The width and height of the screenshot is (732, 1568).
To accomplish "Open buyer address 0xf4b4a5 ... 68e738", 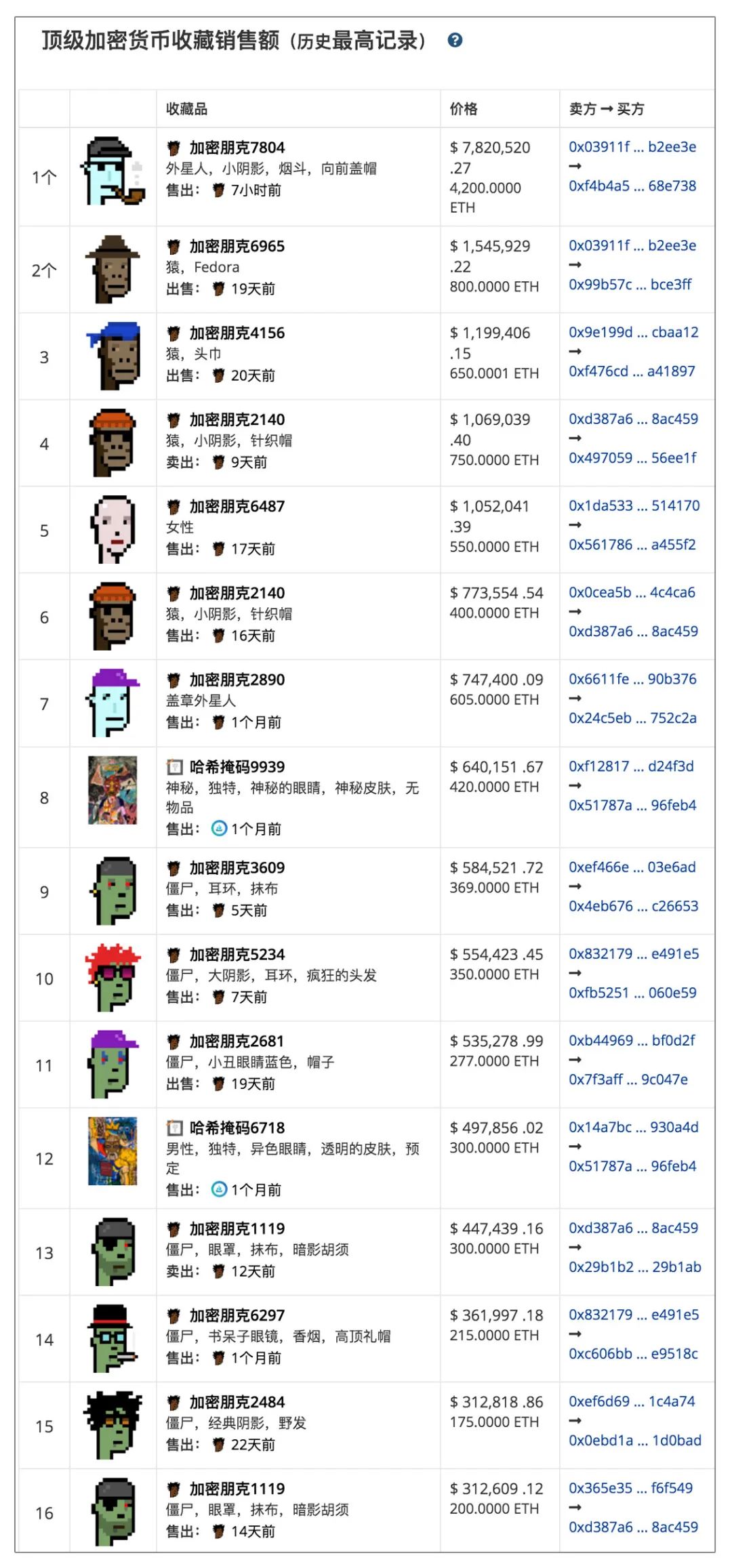I will click(x=632, y=186).
